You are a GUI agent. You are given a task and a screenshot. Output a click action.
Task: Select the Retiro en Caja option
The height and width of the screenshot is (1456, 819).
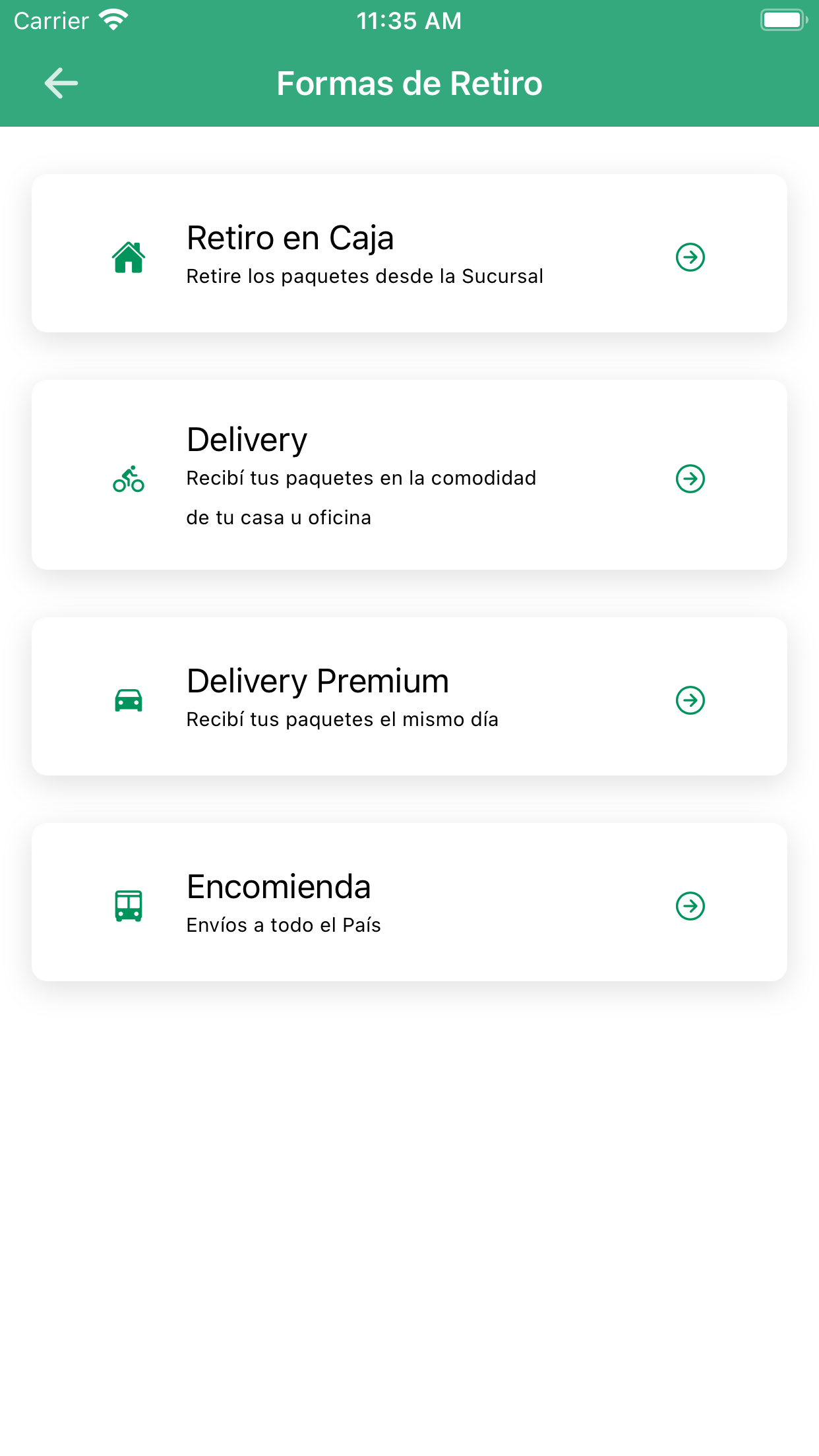[409, 254]
